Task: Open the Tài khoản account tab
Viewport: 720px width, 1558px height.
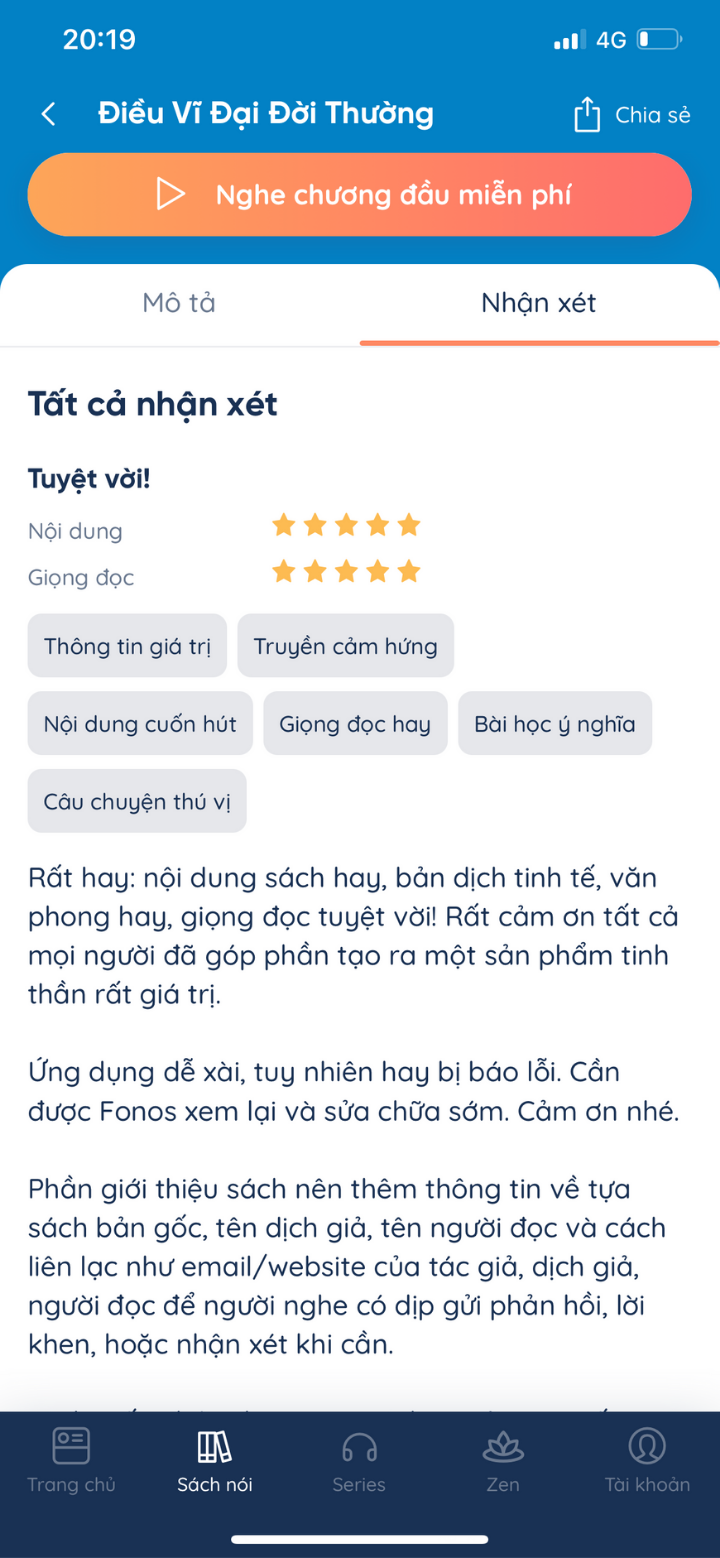Action: [647, 1460]
